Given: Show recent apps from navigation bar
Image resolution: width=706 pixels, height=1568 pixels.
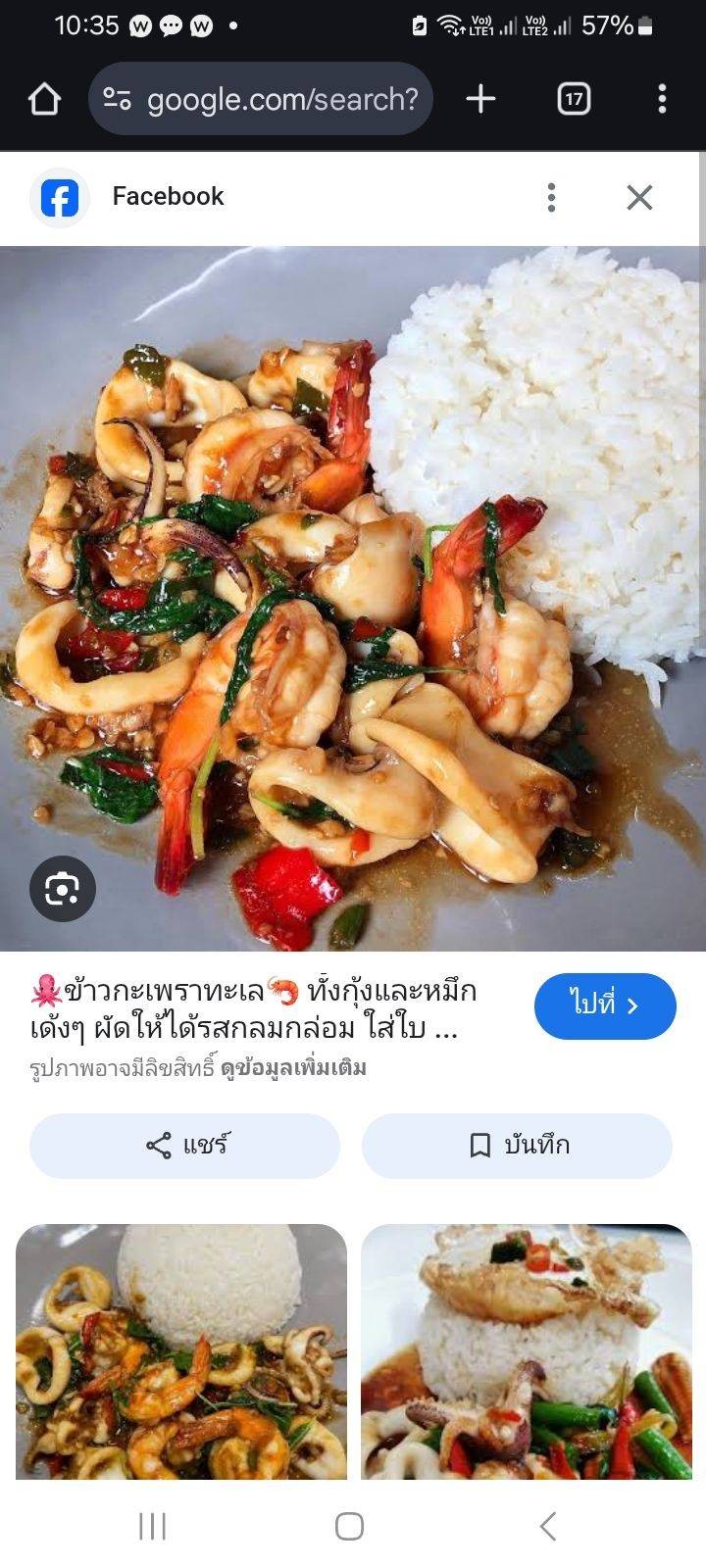Looking at the screenshot, I should [152, 1526].
